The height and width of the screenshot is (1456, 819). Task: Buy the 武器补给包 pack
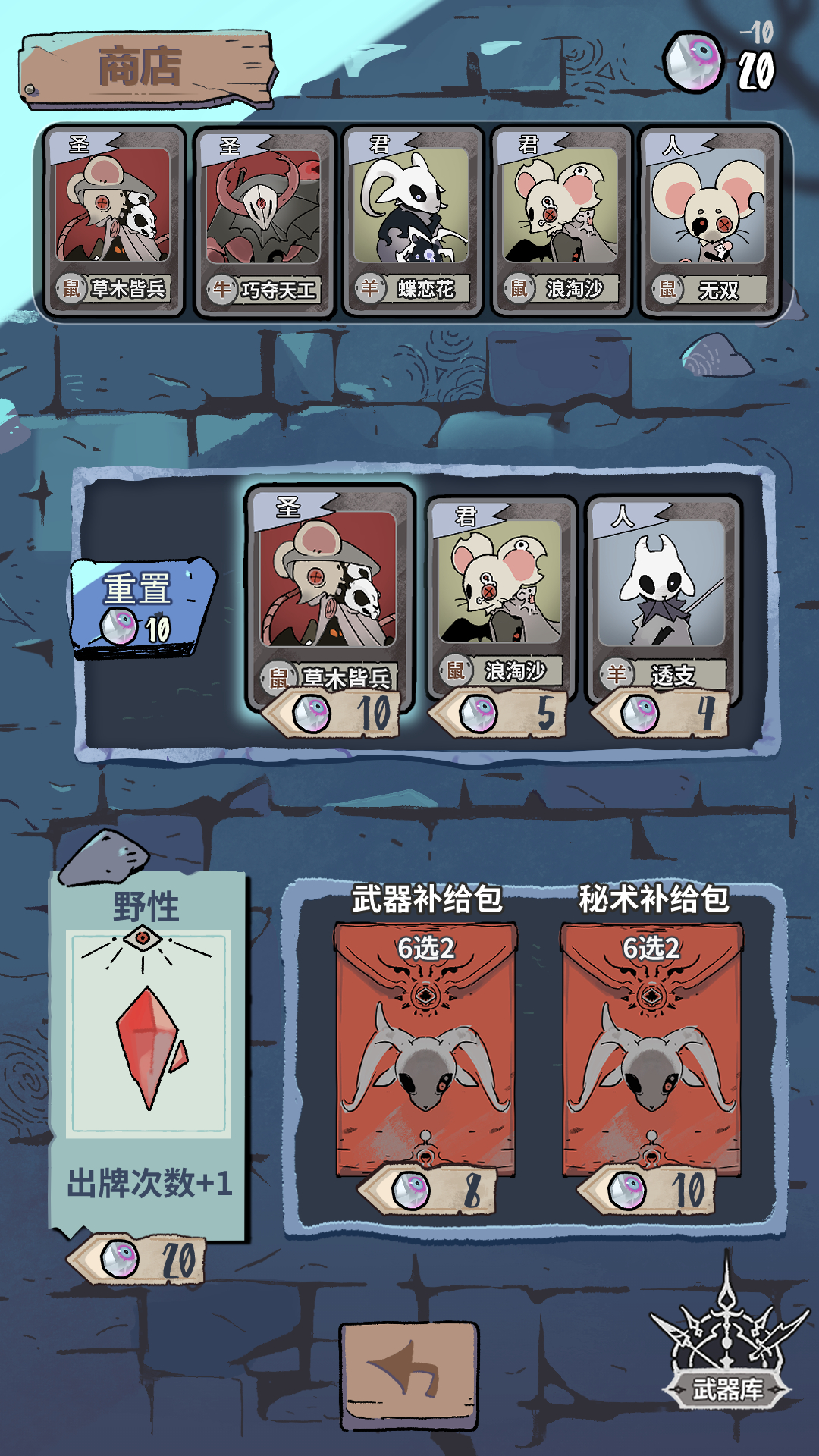[x=425, y=1054]
